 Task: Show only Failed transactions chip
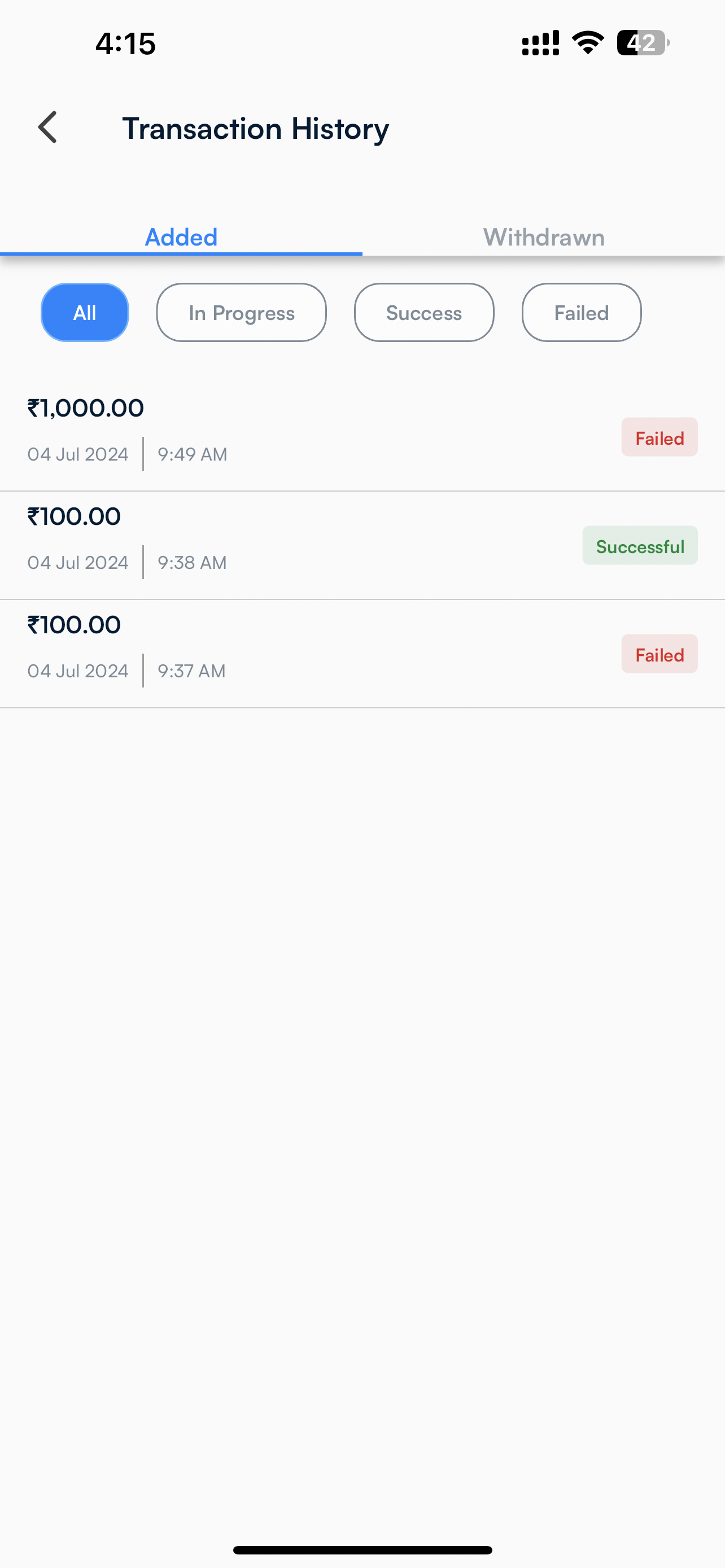pyautogui.click(x=582, y=312)
